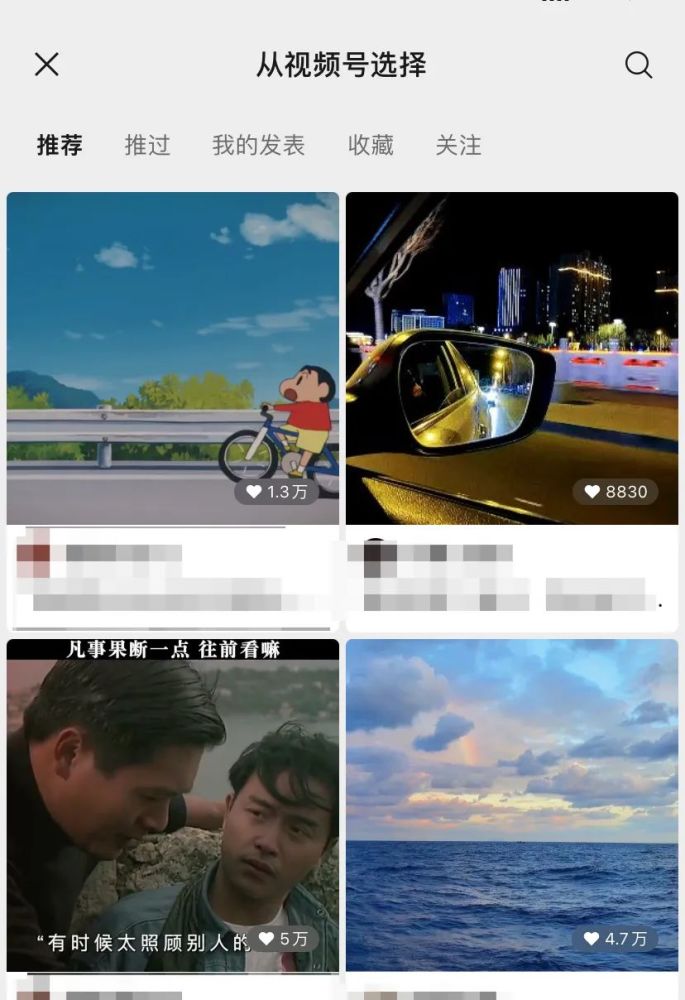This screenshot has width=685, height=1000.
Task: Open the 关注 tab
Action: click(x=458, y=145)
